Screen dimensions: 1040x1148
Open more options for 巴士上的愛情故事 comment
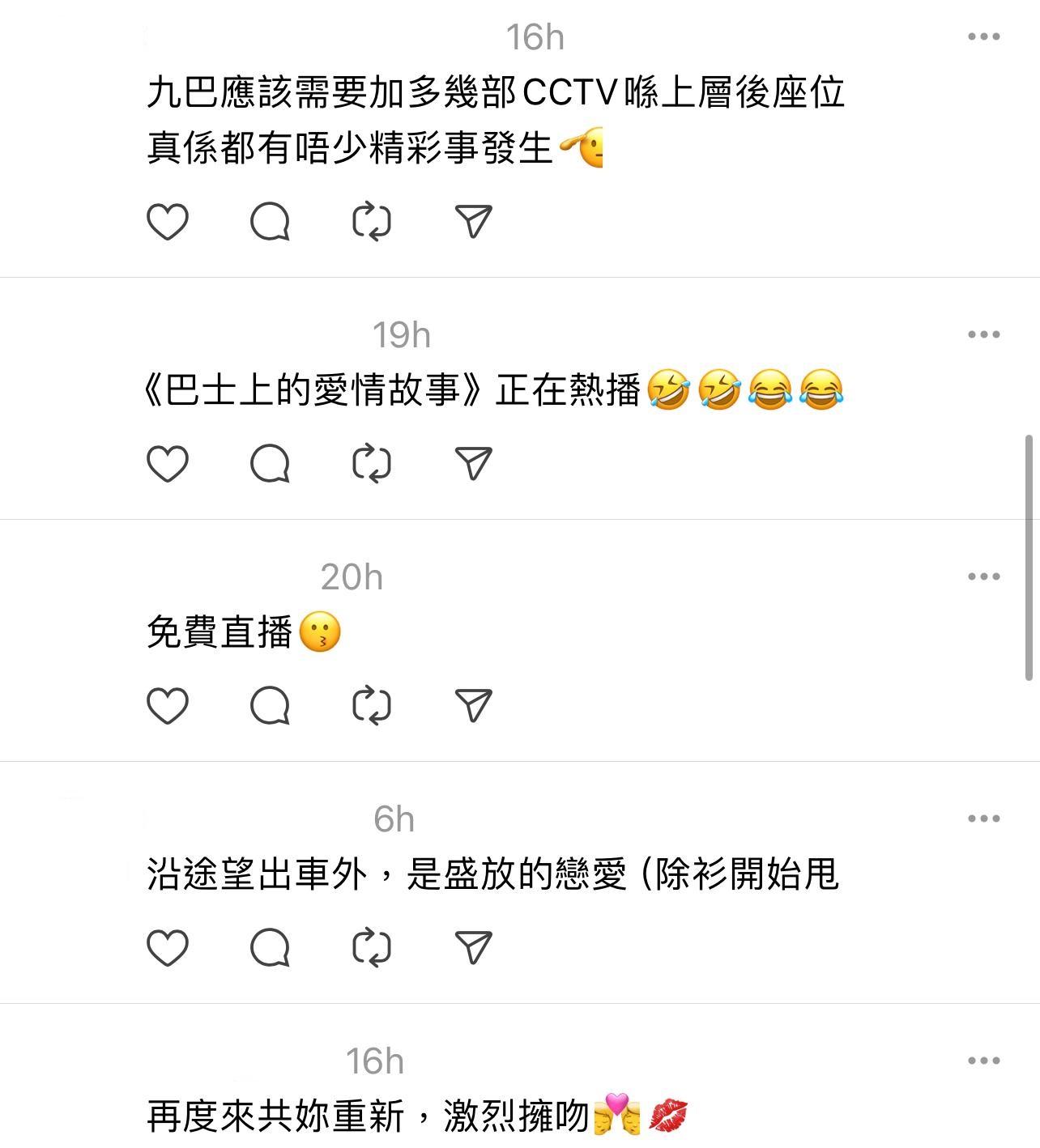(x=983, y=334)
